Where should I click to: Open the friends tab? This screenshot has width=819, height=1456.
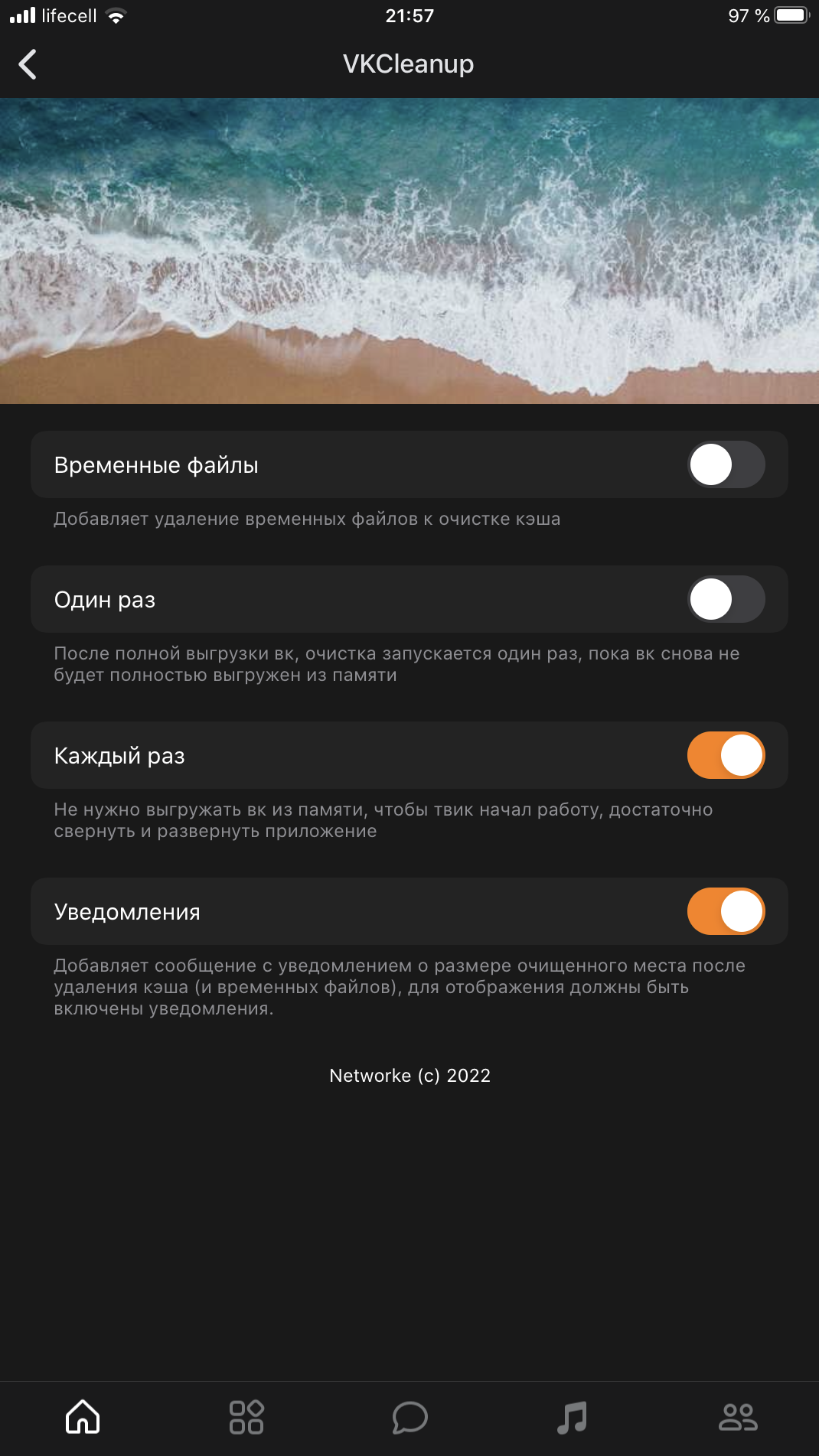click(737, 1417)
